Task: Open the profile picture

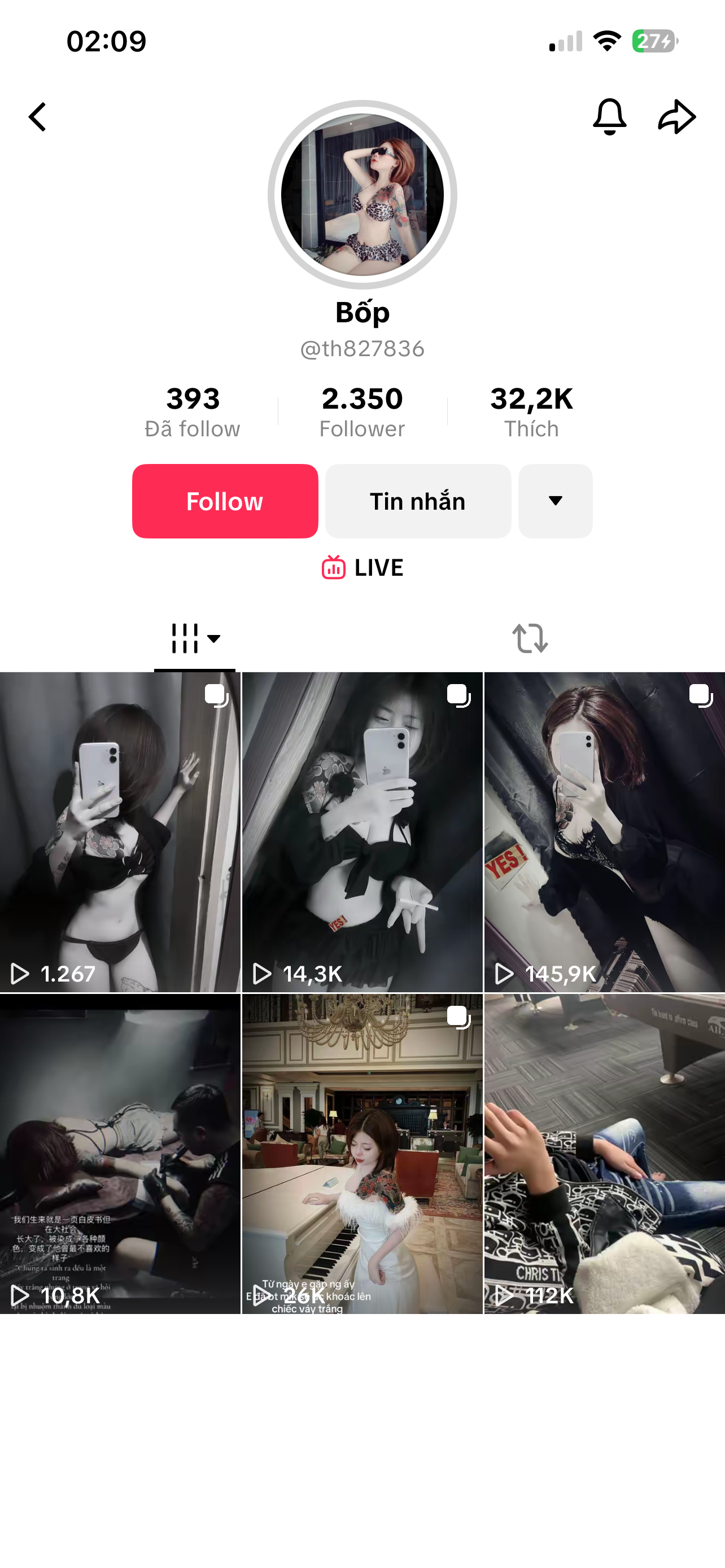Action: tap(362, 195)
